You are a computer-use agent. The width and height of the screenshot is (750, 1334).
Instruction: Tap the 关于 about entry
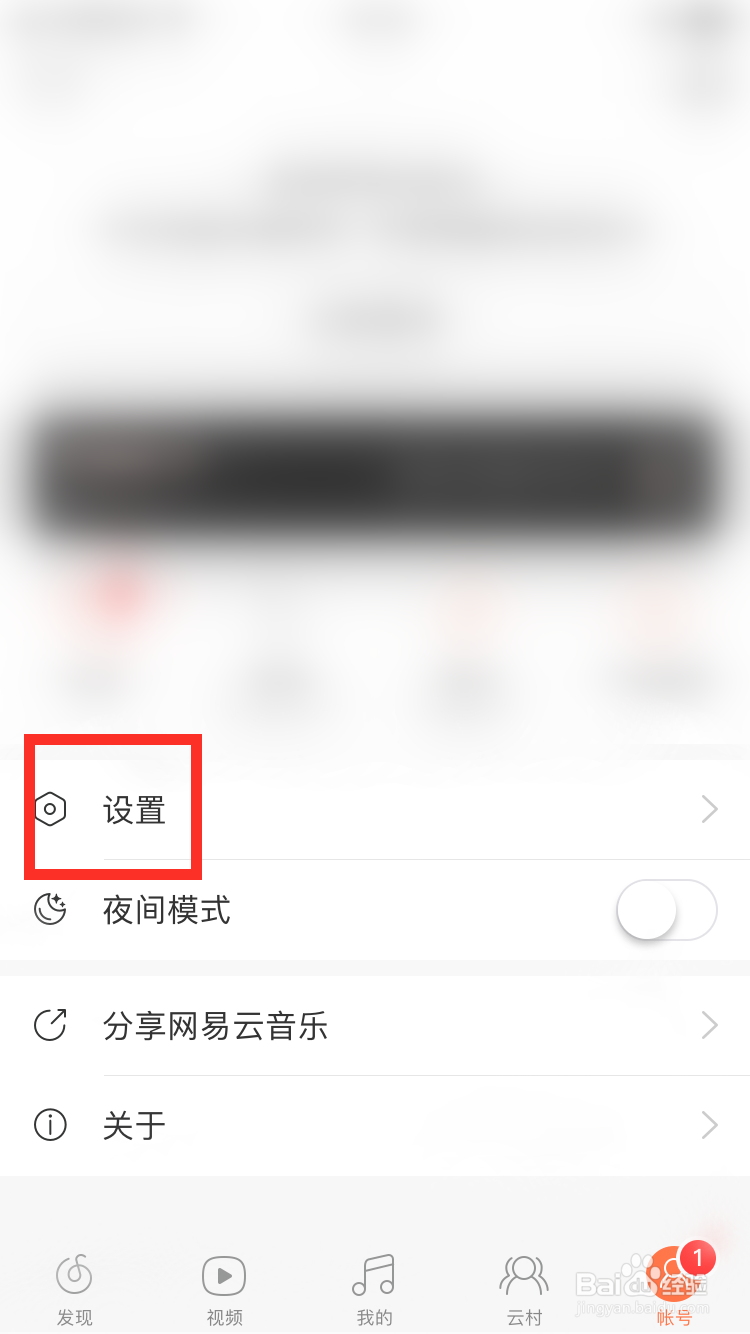134,1124
